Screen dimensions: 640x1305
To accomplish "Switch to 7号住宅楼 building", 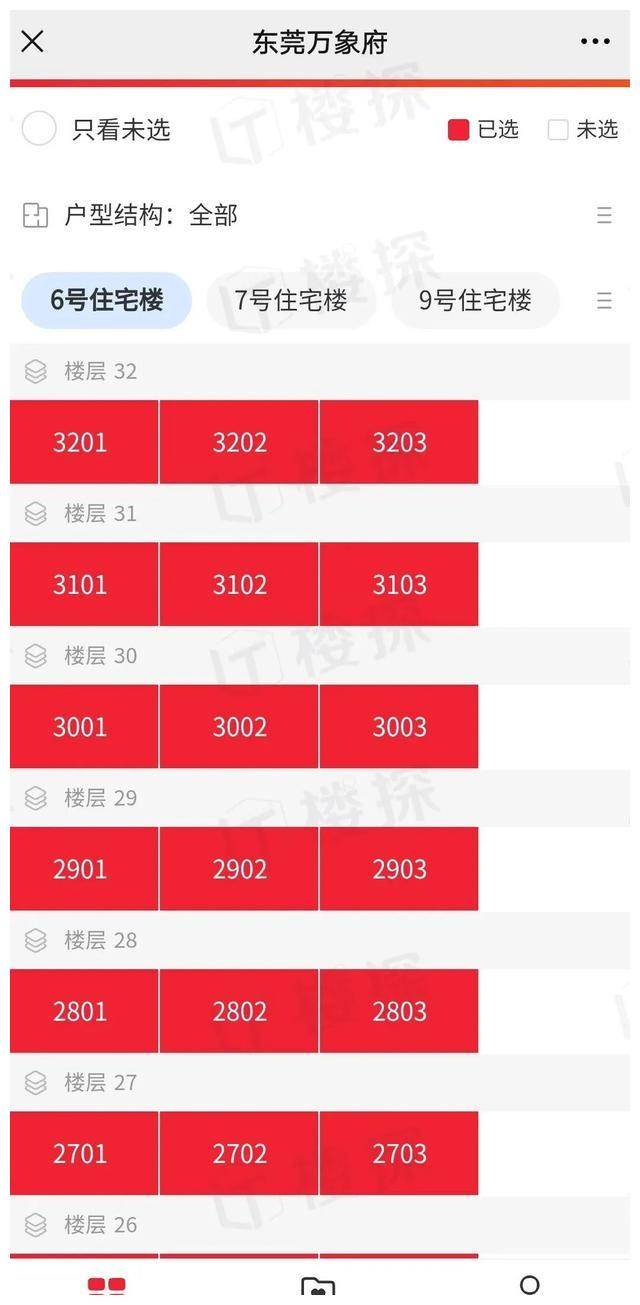I will click(x=291, y=300).
